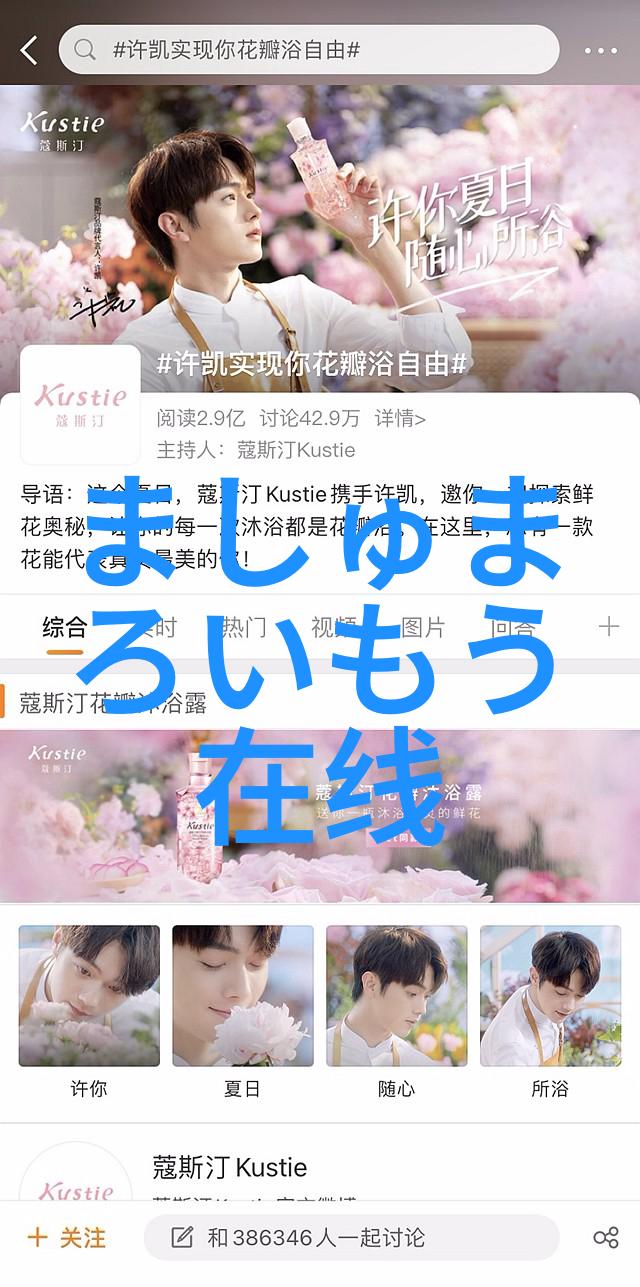Follow the topic with 关注

[x=67, y=1238]
